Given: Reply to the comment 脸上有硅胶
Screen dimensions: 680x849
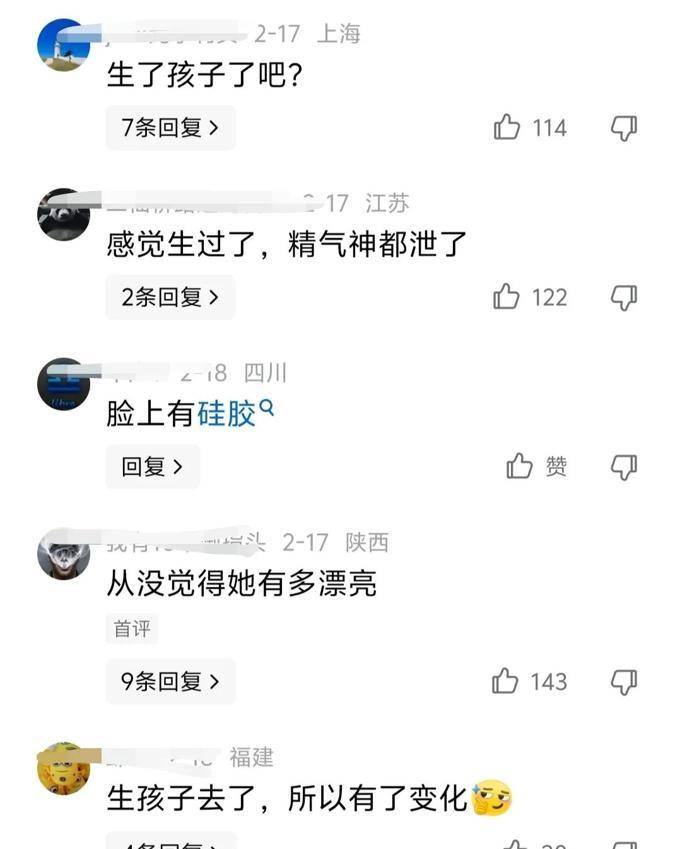Looking at the screenshot, I should point(152,466).
